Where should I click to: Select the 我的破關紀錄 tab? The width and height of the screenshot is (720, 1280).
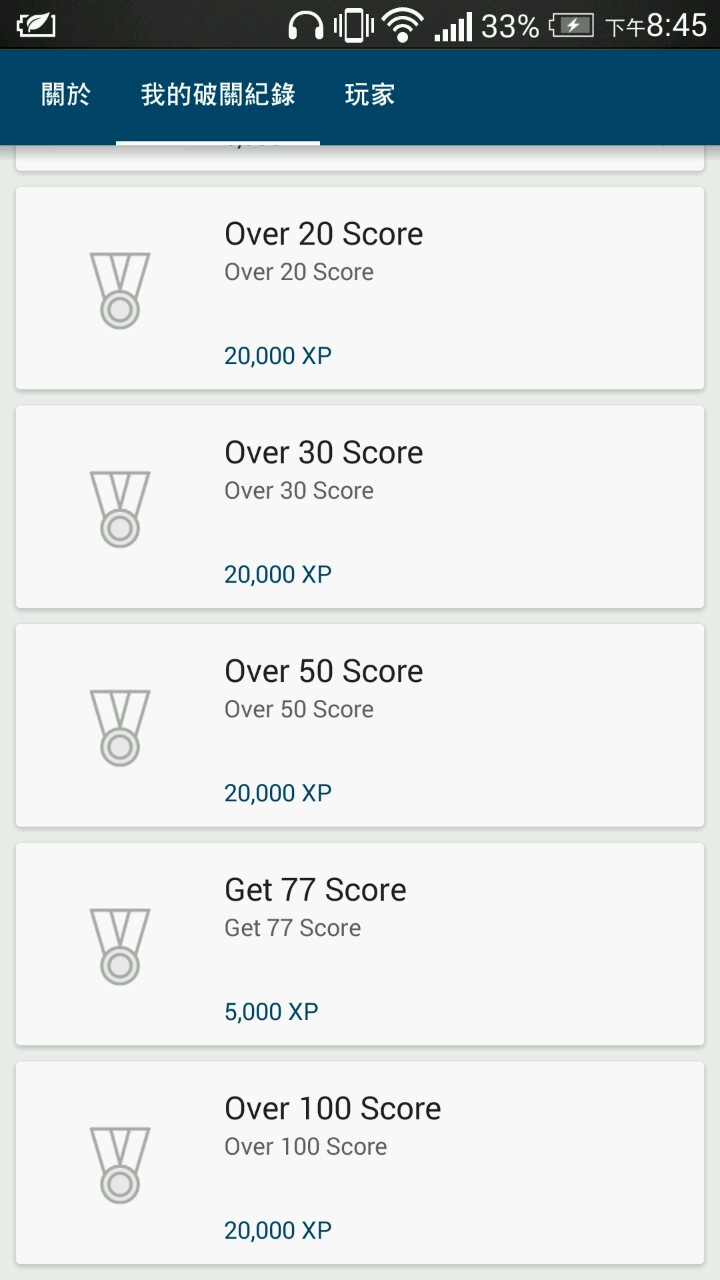(218, 96)
